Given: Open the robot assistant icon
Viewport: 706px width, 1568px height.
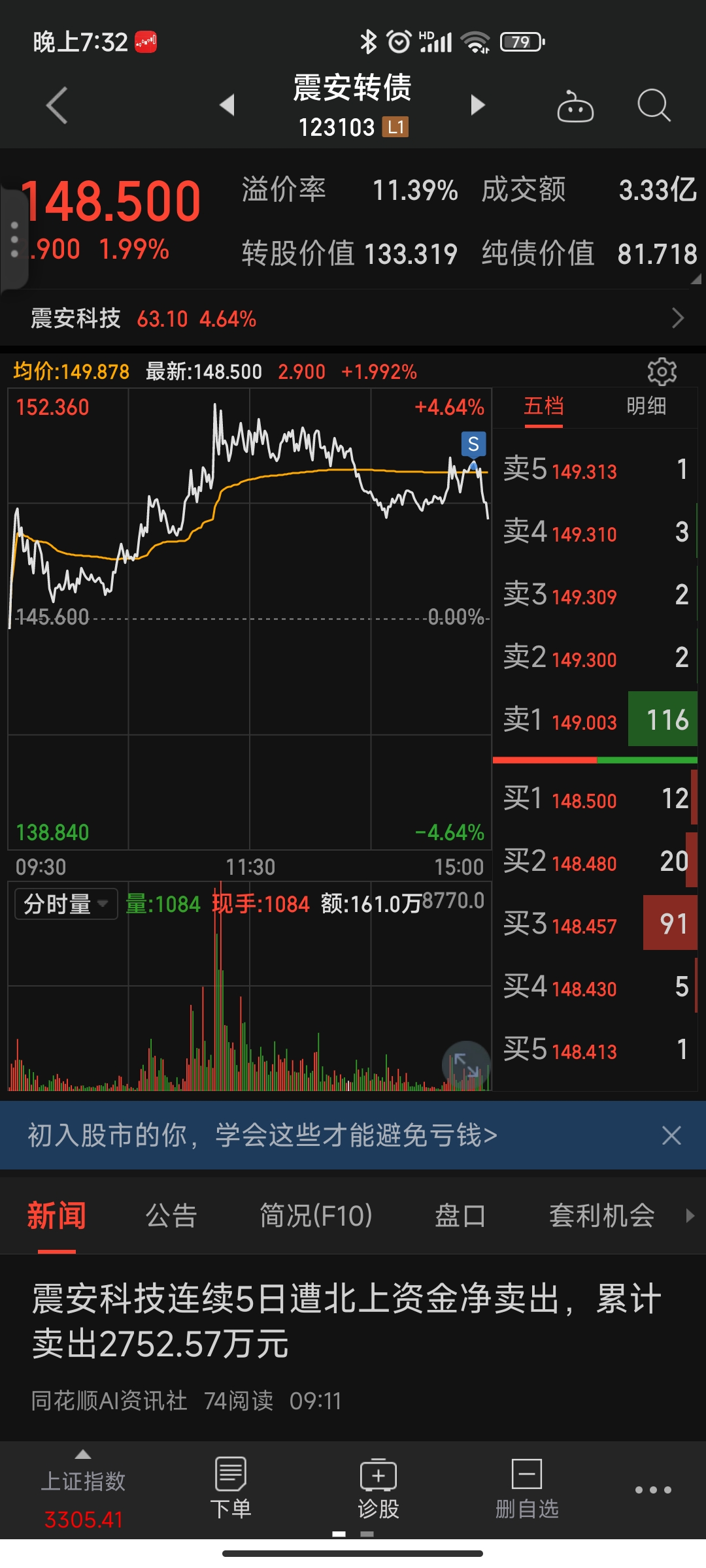Looking at the screenshot, I should tap(575, 106).
